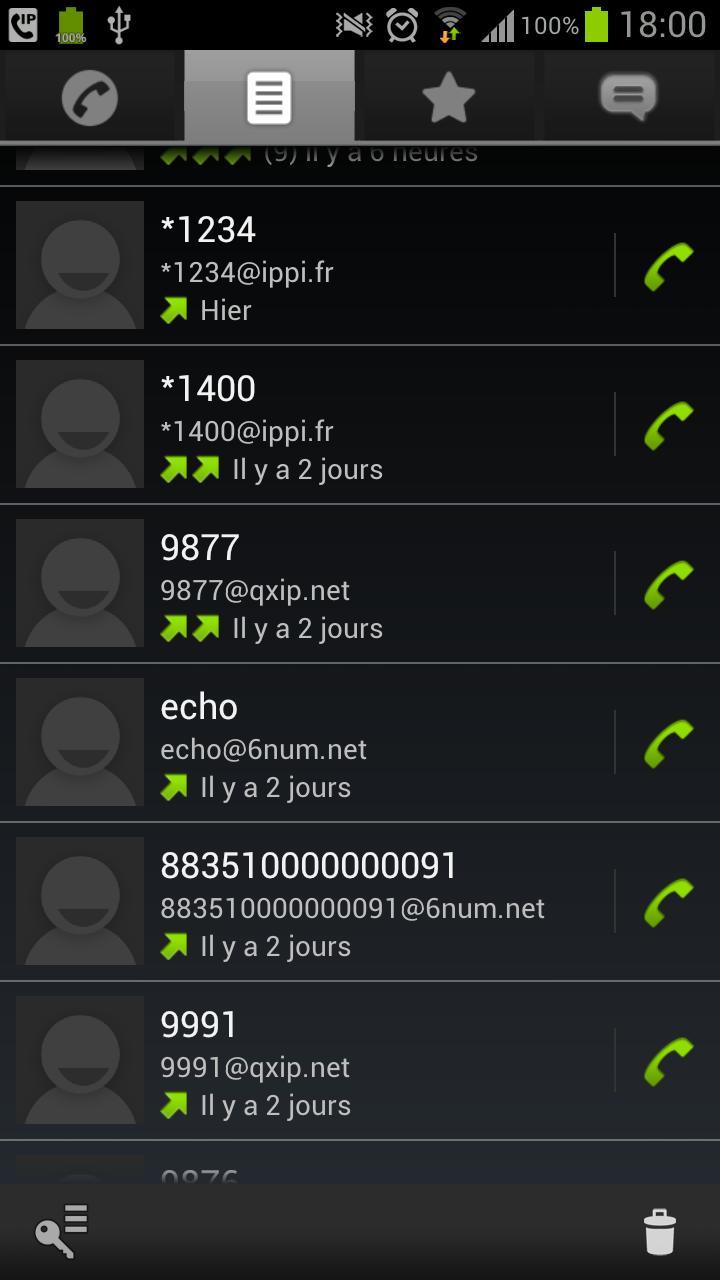The height and width of the screenshot is (1280, 720).
Task: Call 9877 using the green phone icon
Action: coord(668,584)
